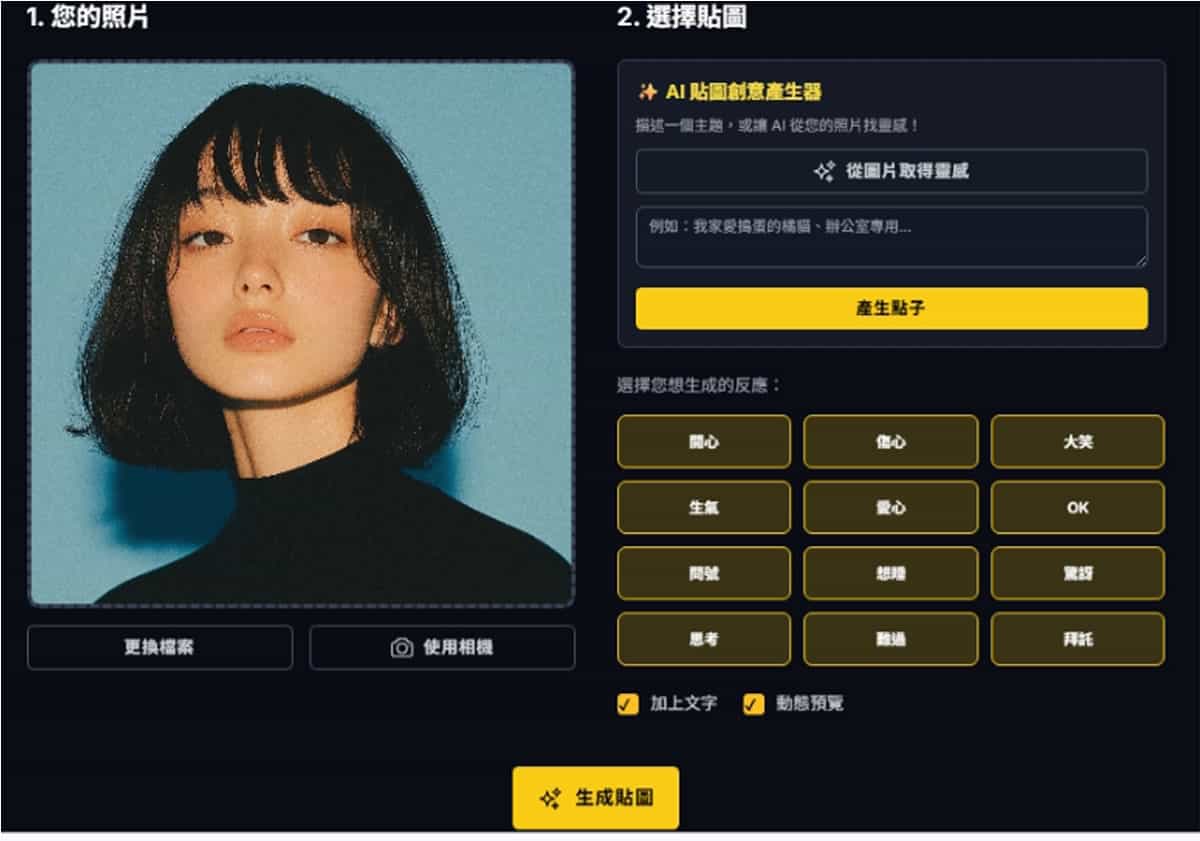Pick the OK reaction
The width and height of the screenshot is (1200, 841).
pyautogui.click(x=1077, y=507)
